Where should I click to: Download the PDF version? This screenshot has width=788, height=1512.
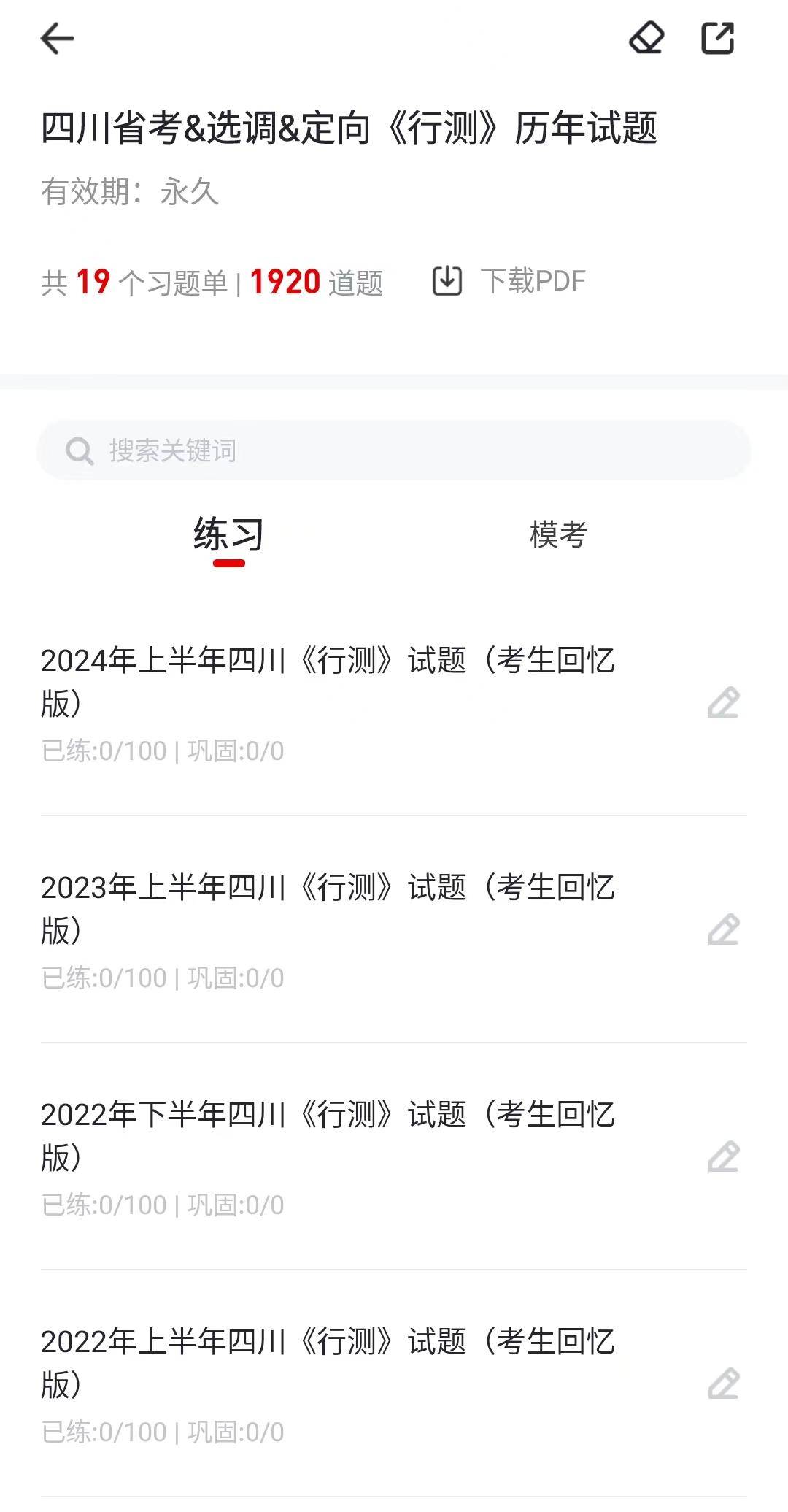point(509,281)
